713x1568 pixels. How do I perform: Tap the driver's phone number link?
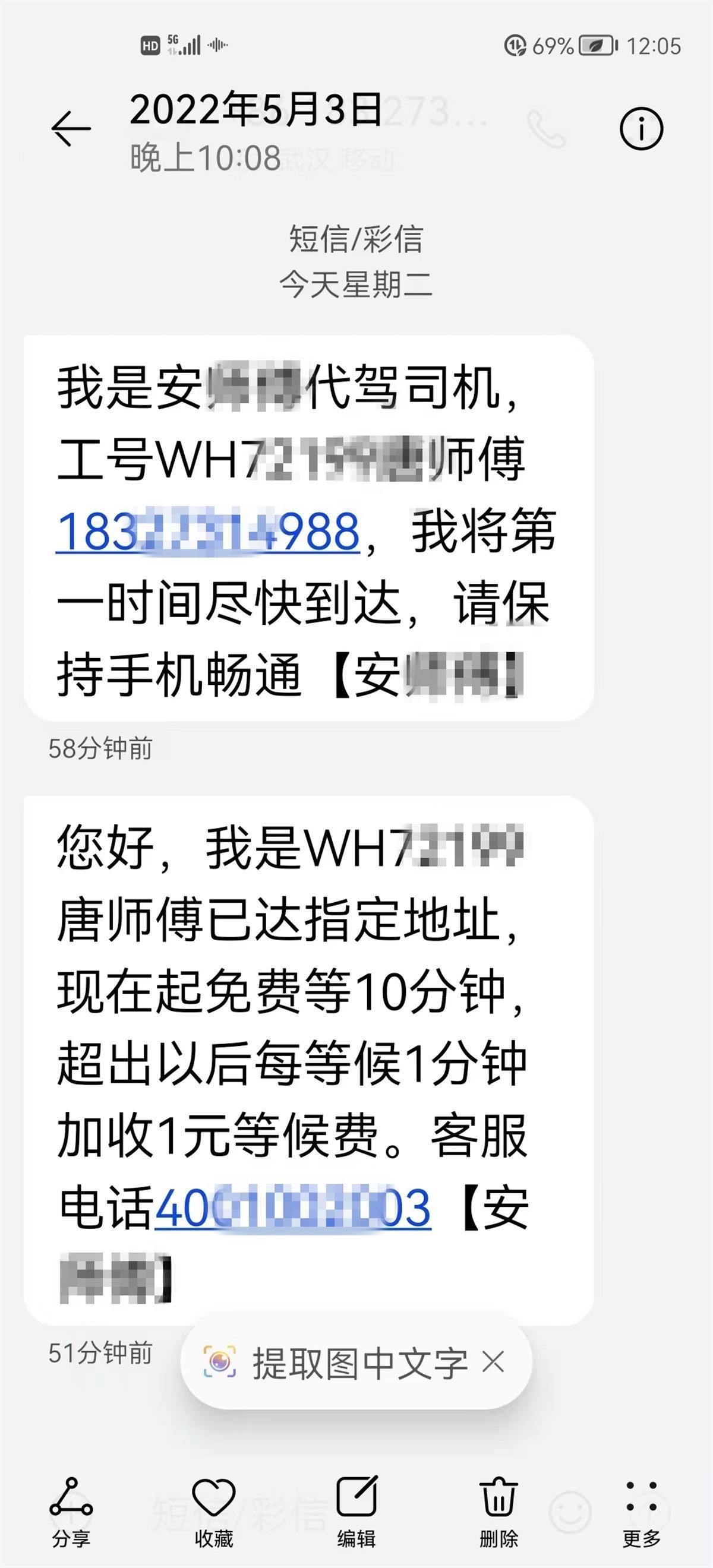click(x=207, y=532)
